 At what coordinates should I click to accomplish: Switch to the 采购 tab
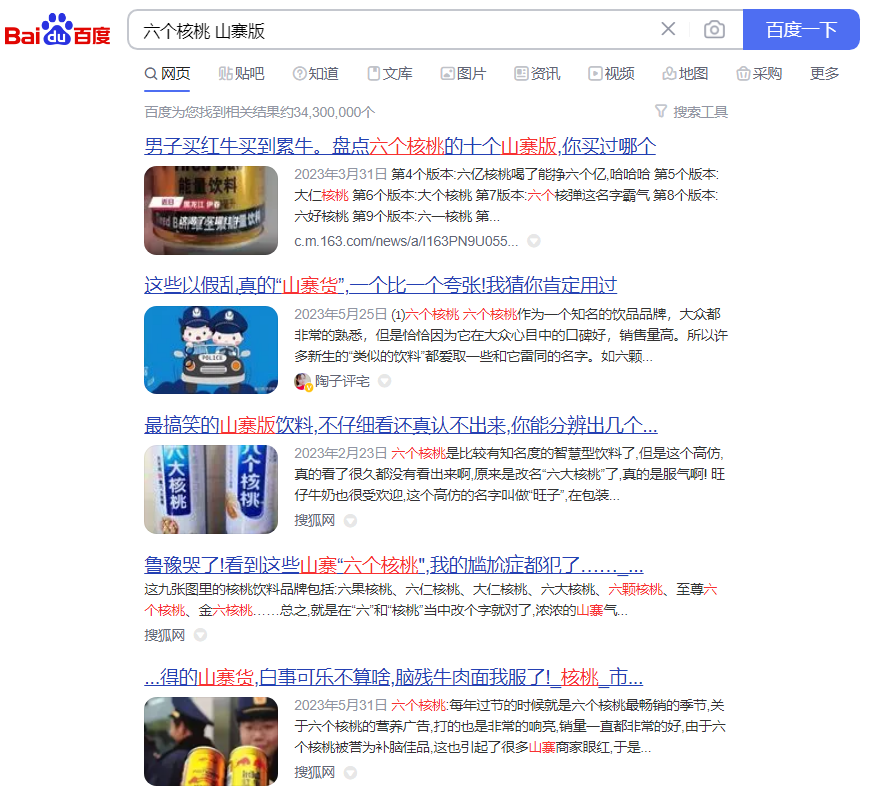(x=759, y=73)
